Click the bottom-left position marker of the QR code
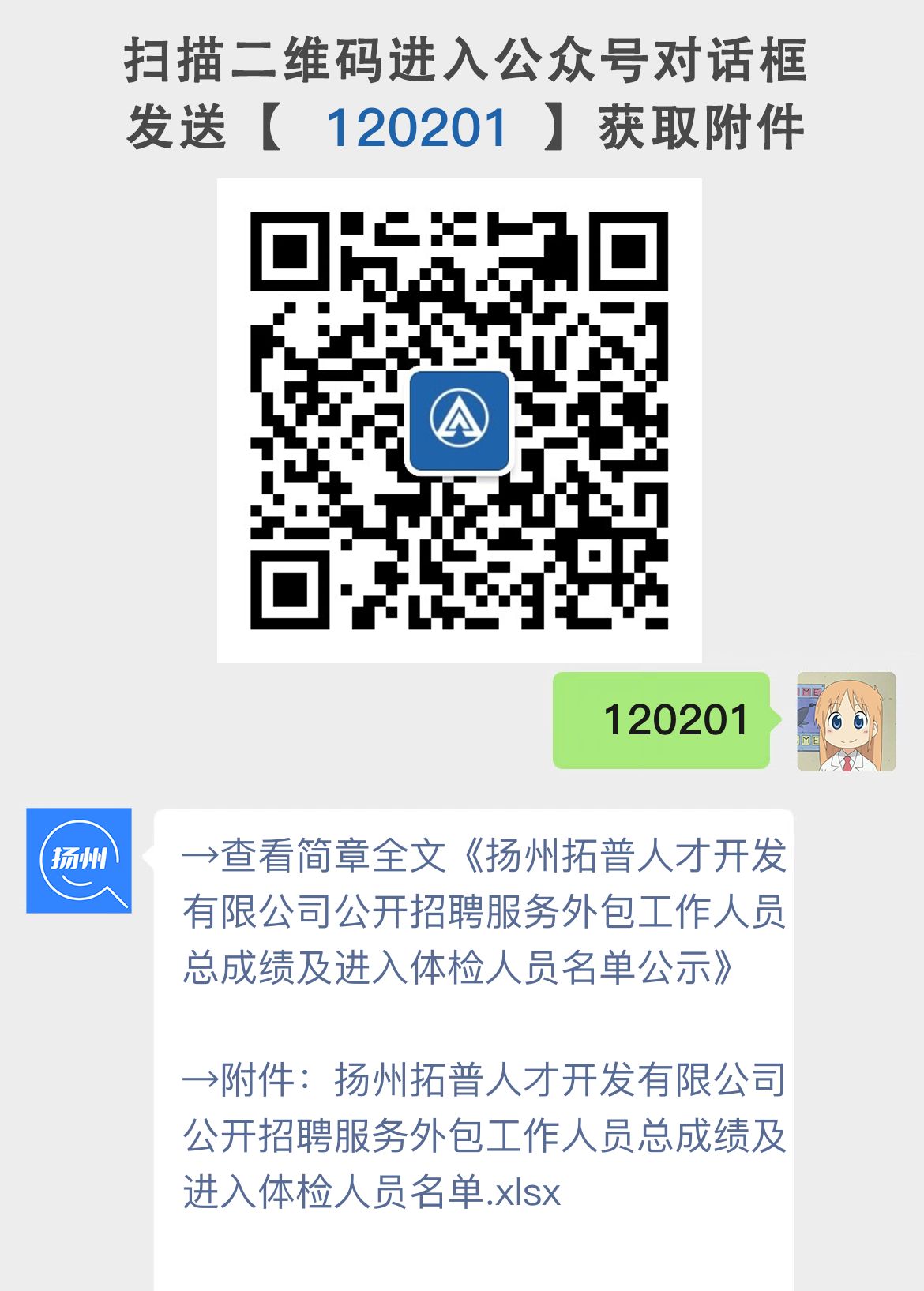924x1291 pixels. 288,588
